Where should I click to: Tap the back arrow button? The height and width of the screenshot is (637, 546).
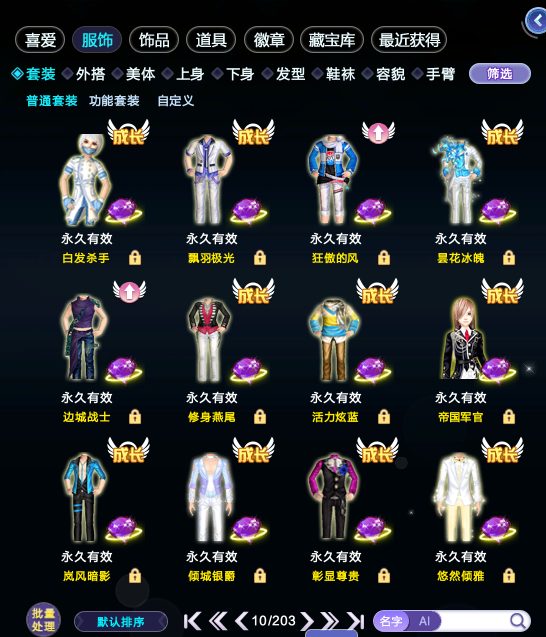click(x=536, y=20)
